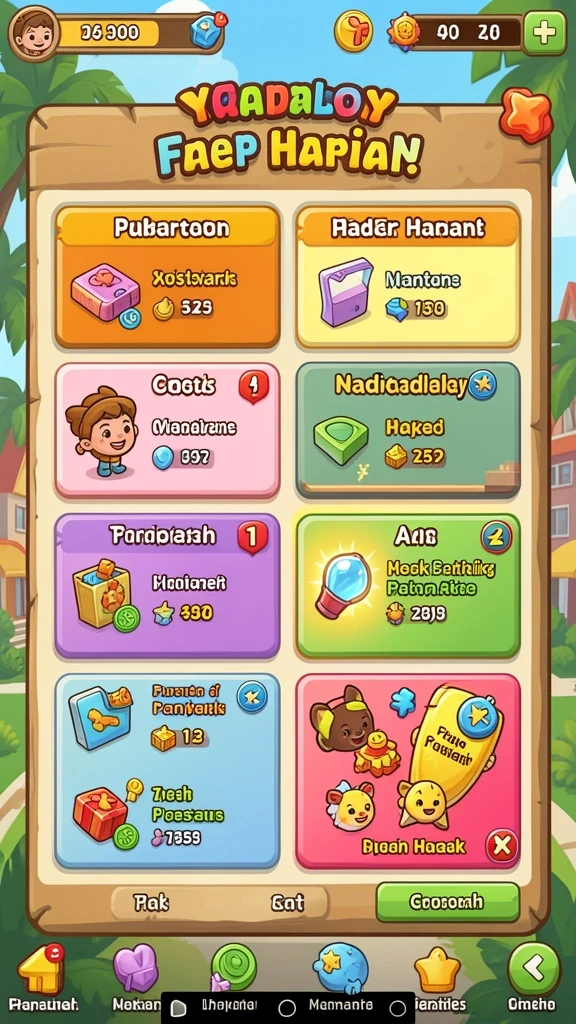Dismiss the Bean Haaak offer with red X
This screenshot has width=576, height=1024.
click(502, 846)
